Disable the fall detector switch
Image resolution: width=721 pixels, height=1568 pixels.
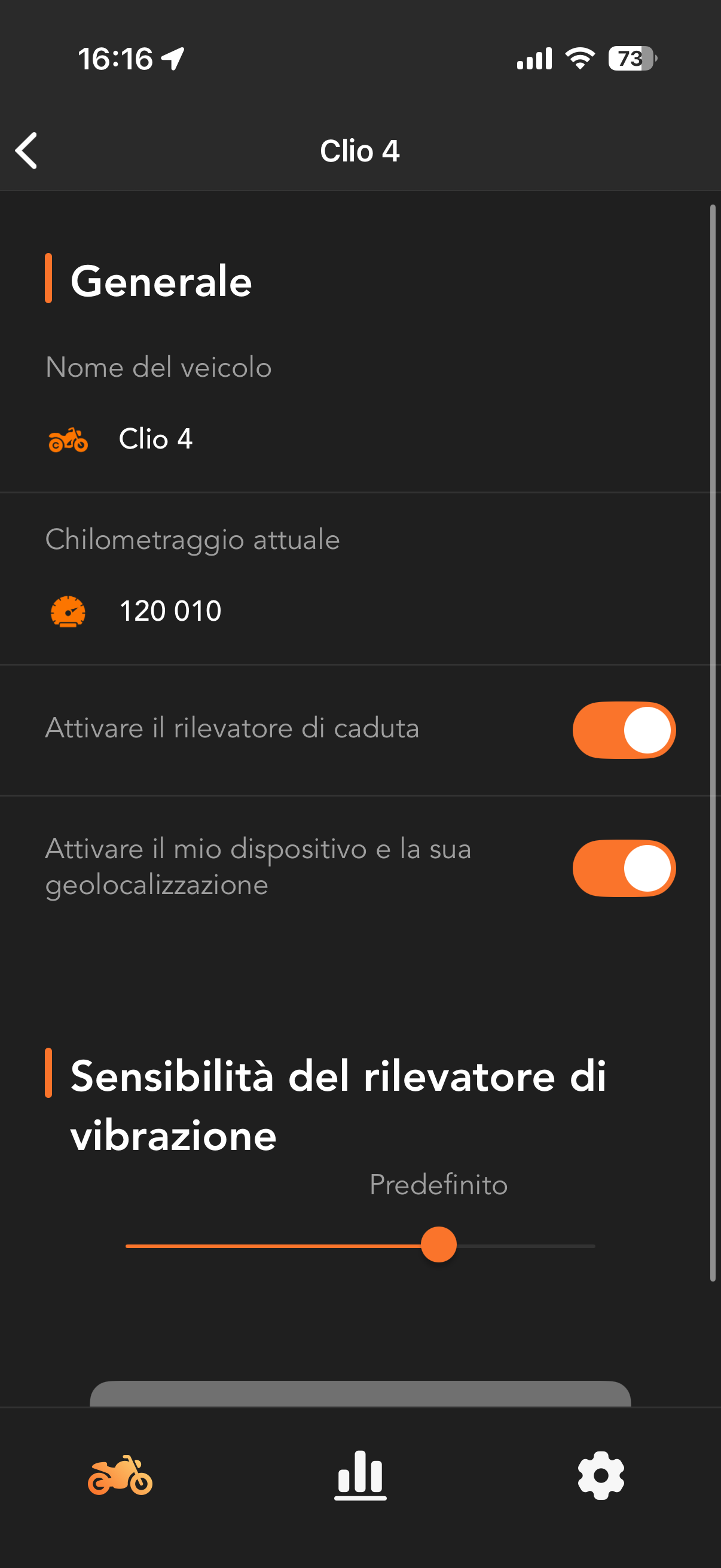click(624, 730)
